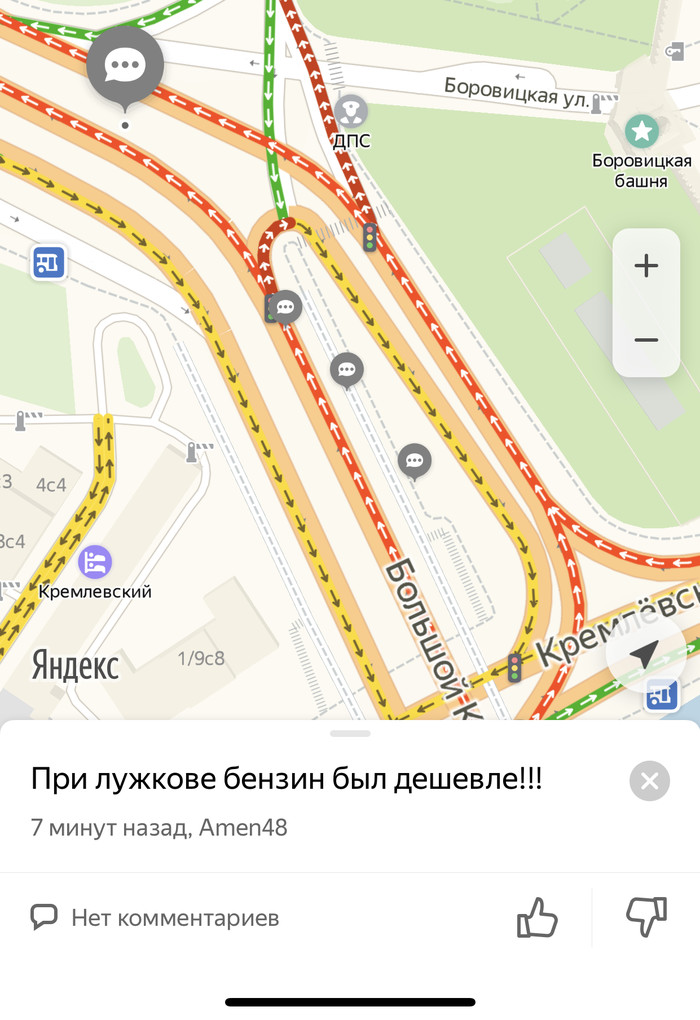Center map on my location

pyautogui.click(x=644, y=655)
